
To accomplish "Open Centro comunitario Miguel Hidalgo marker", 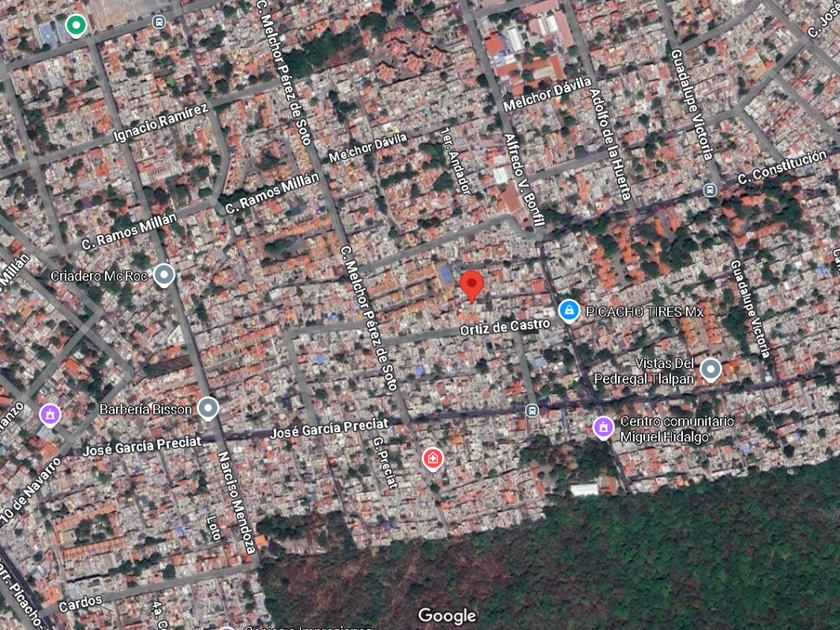I will coord(603,428).
